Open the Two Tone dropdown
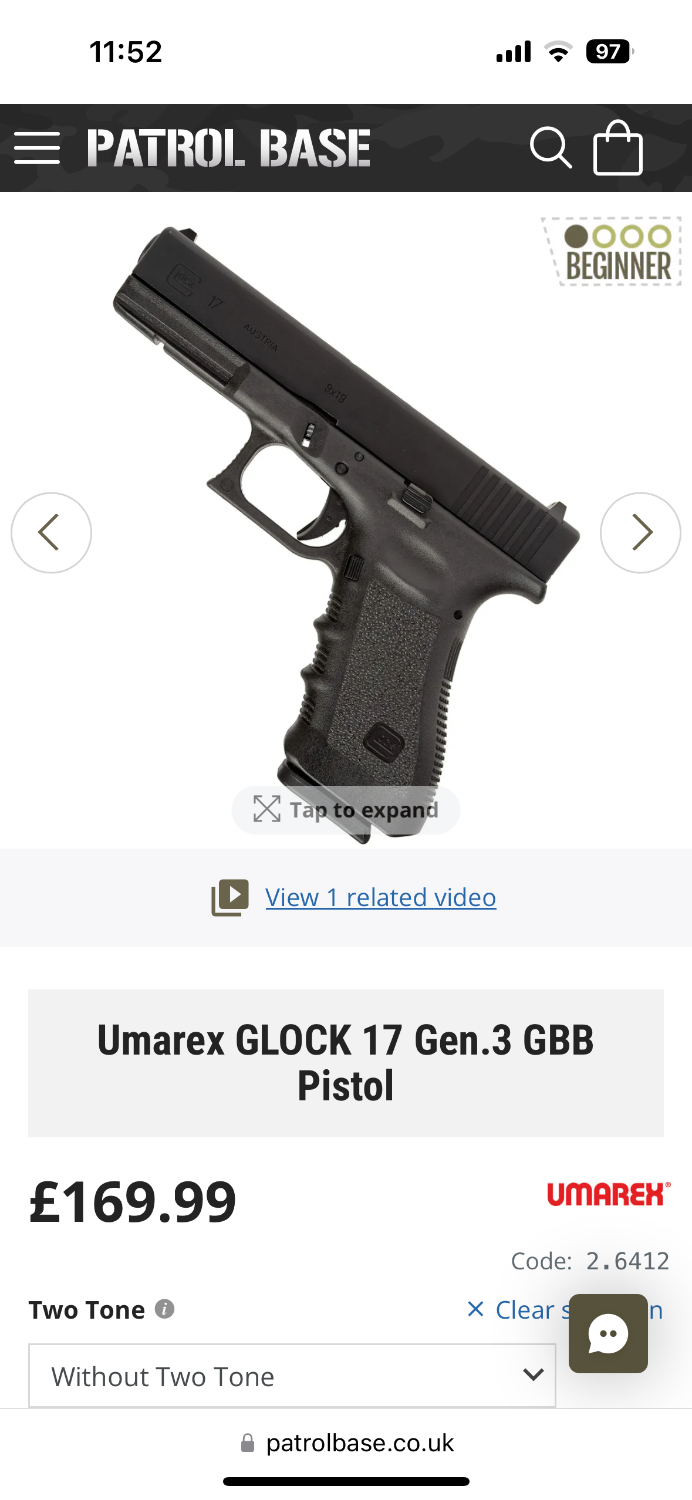The height and width of the screenshot is (1500, 692). (x=291, y=1376)
